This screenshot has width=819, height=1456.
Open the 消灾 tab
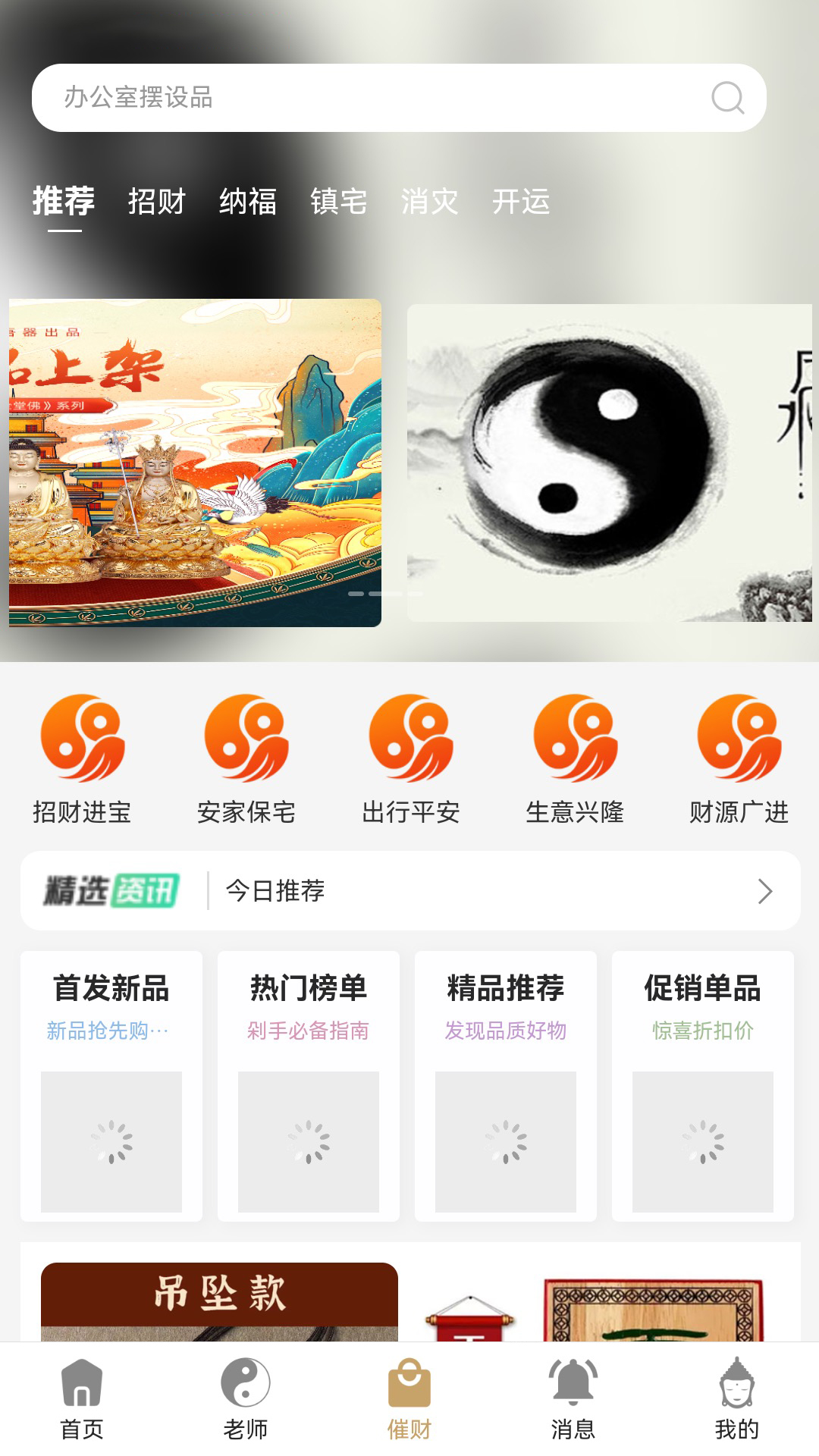click(430, 202)
